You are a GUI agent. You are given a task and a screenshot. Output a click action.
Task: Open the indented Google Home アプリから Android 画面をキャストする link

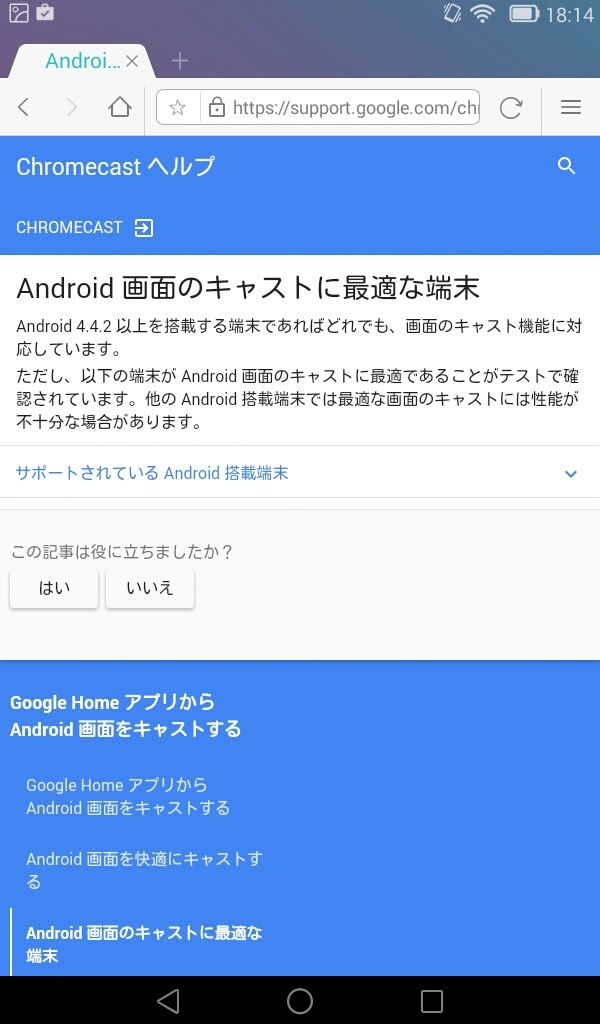pyautogui.click(x=128, y=796)
